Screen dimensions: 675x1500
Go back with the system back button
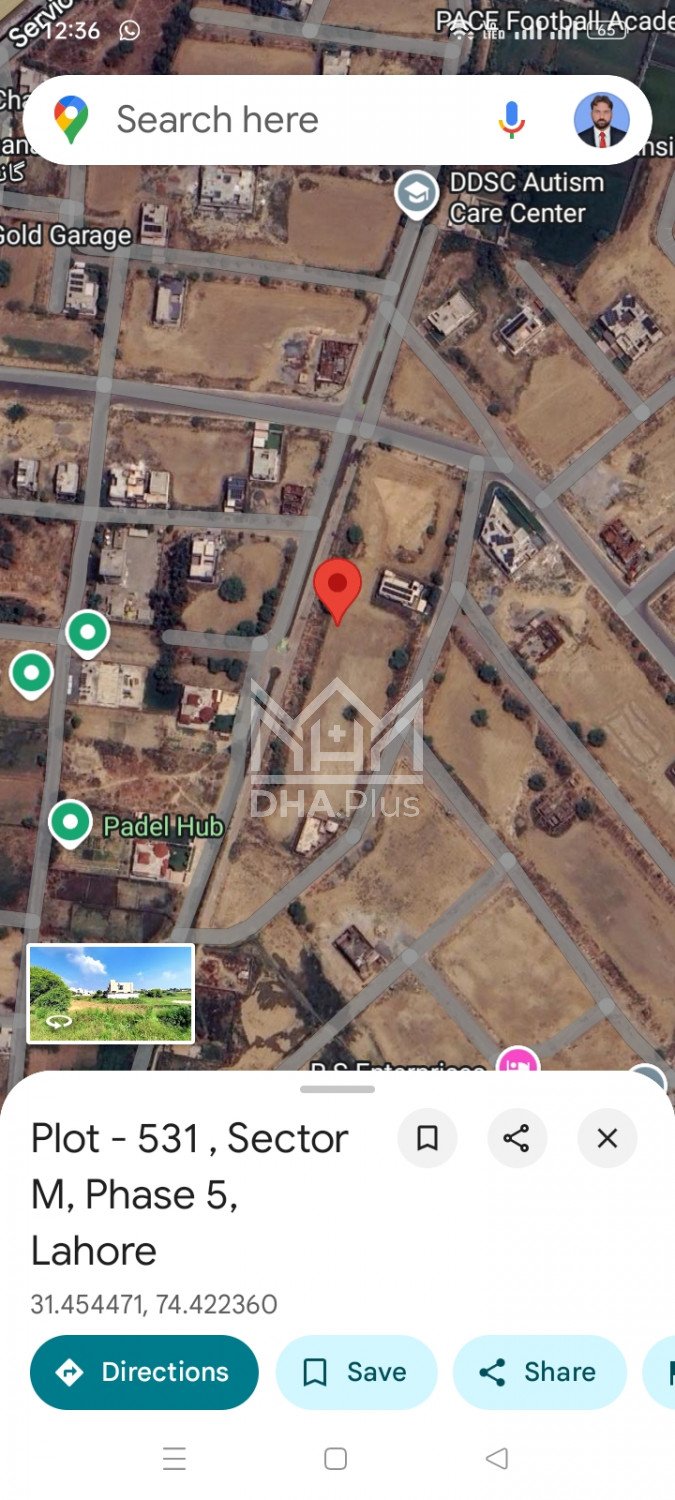(497, 1458)
